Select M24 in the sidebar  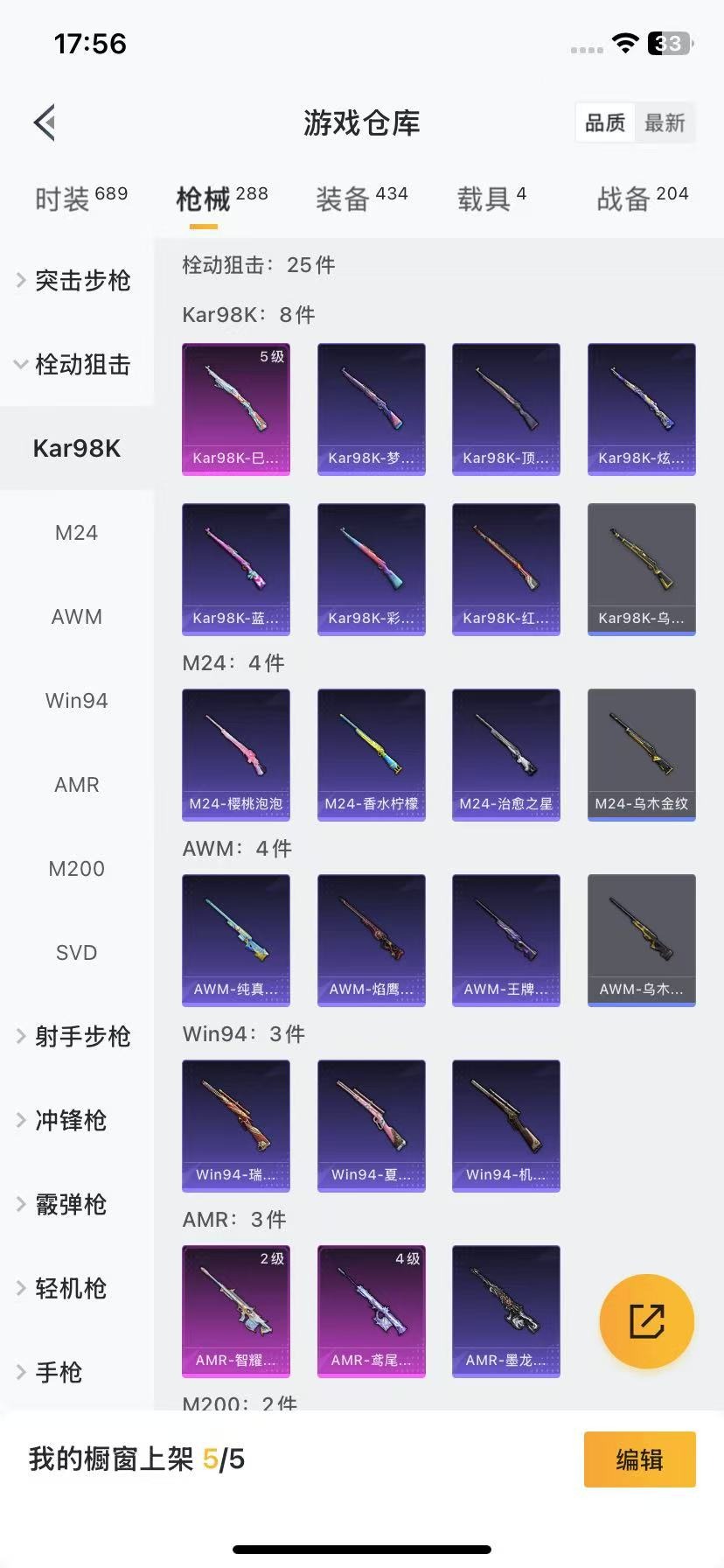pyautogui.click(x=76, y=532)
